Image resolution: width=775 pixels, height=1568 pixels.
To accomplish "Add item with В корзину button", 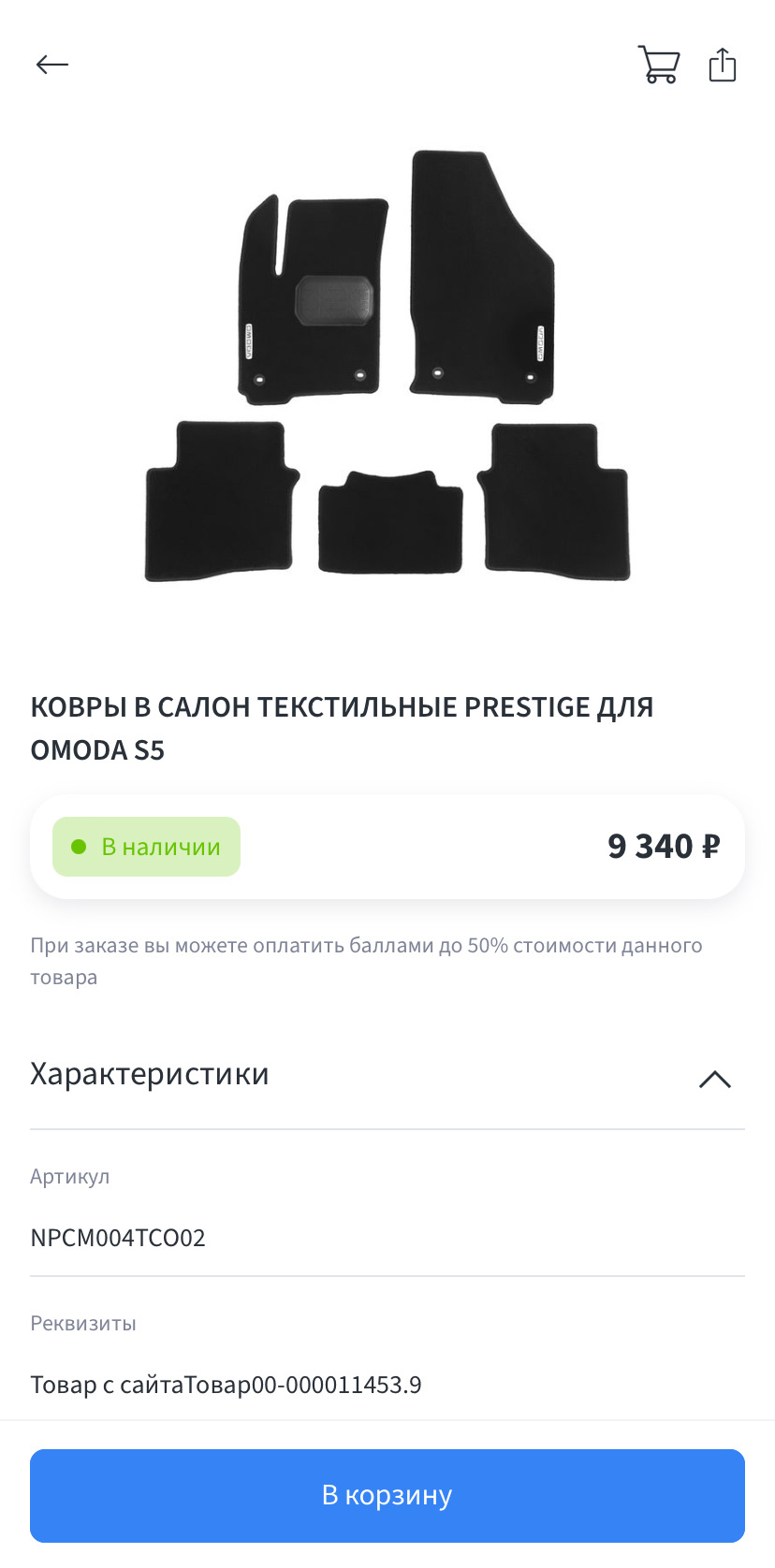I will pyautogui.click(x=387, y=1496).
